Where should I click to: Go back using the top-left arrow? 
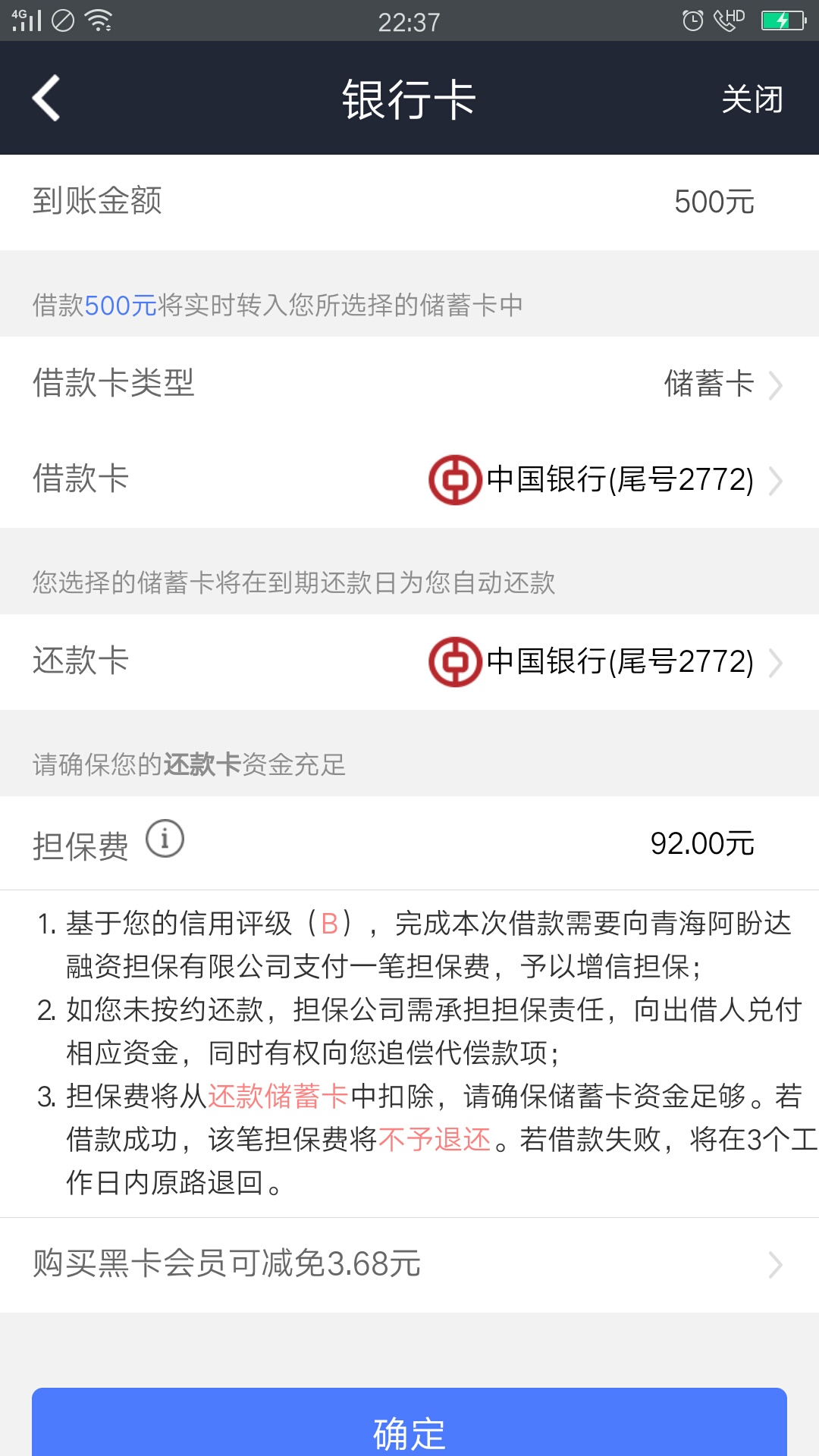pyautogui.click(x=46, y=99)
